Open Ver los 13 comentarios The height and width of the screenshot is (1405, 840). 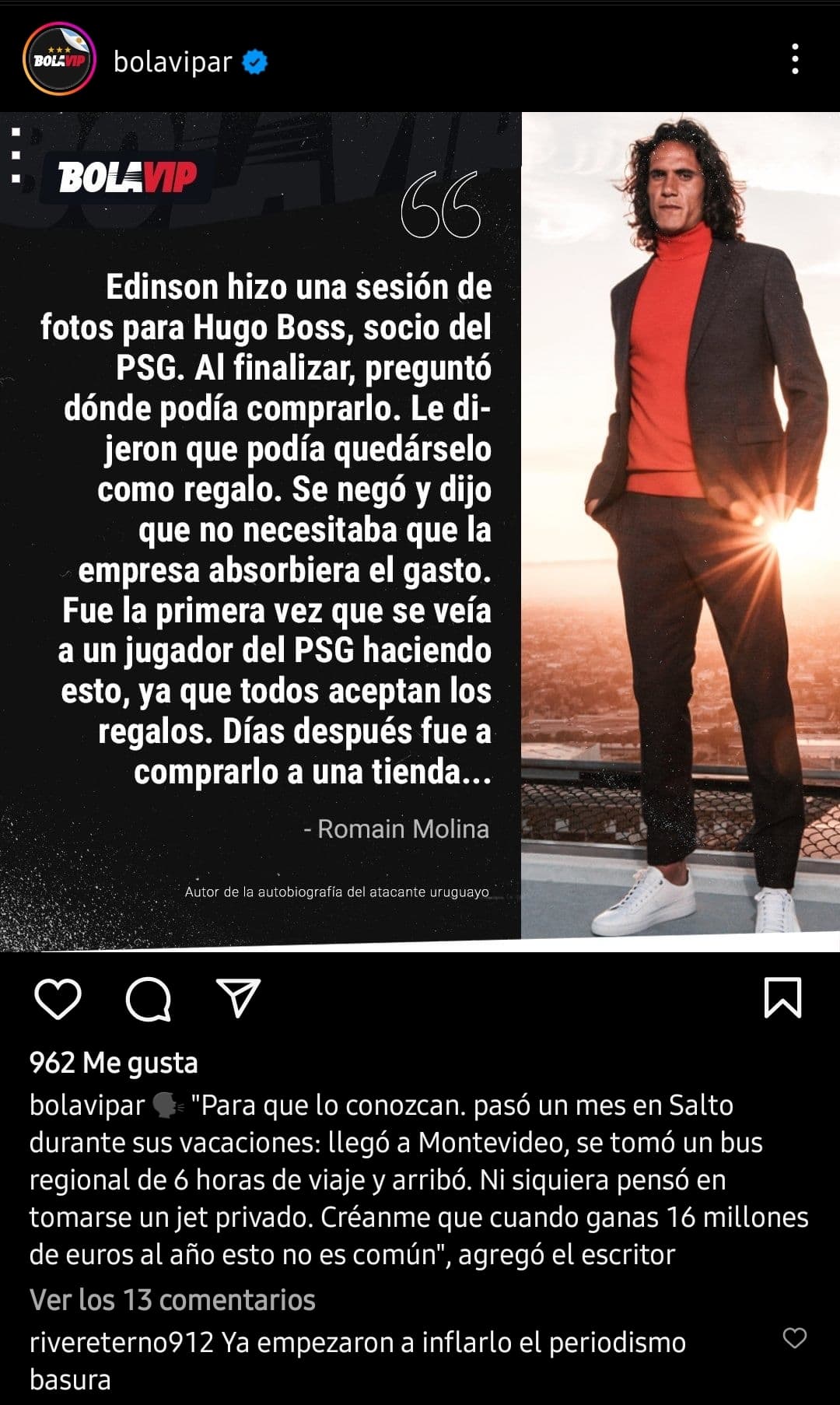point(173,1300)
